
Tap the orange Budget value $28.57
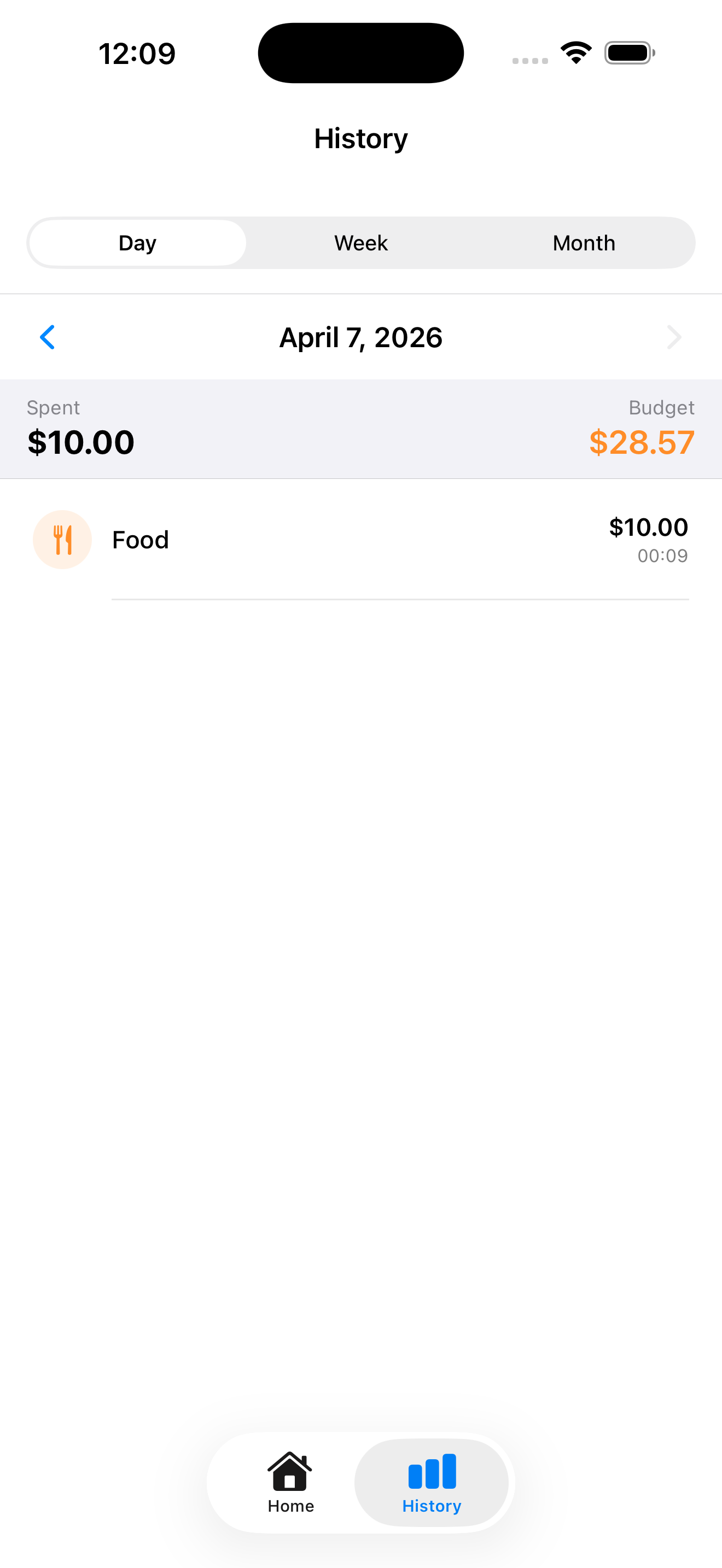(x=641, y=443)
